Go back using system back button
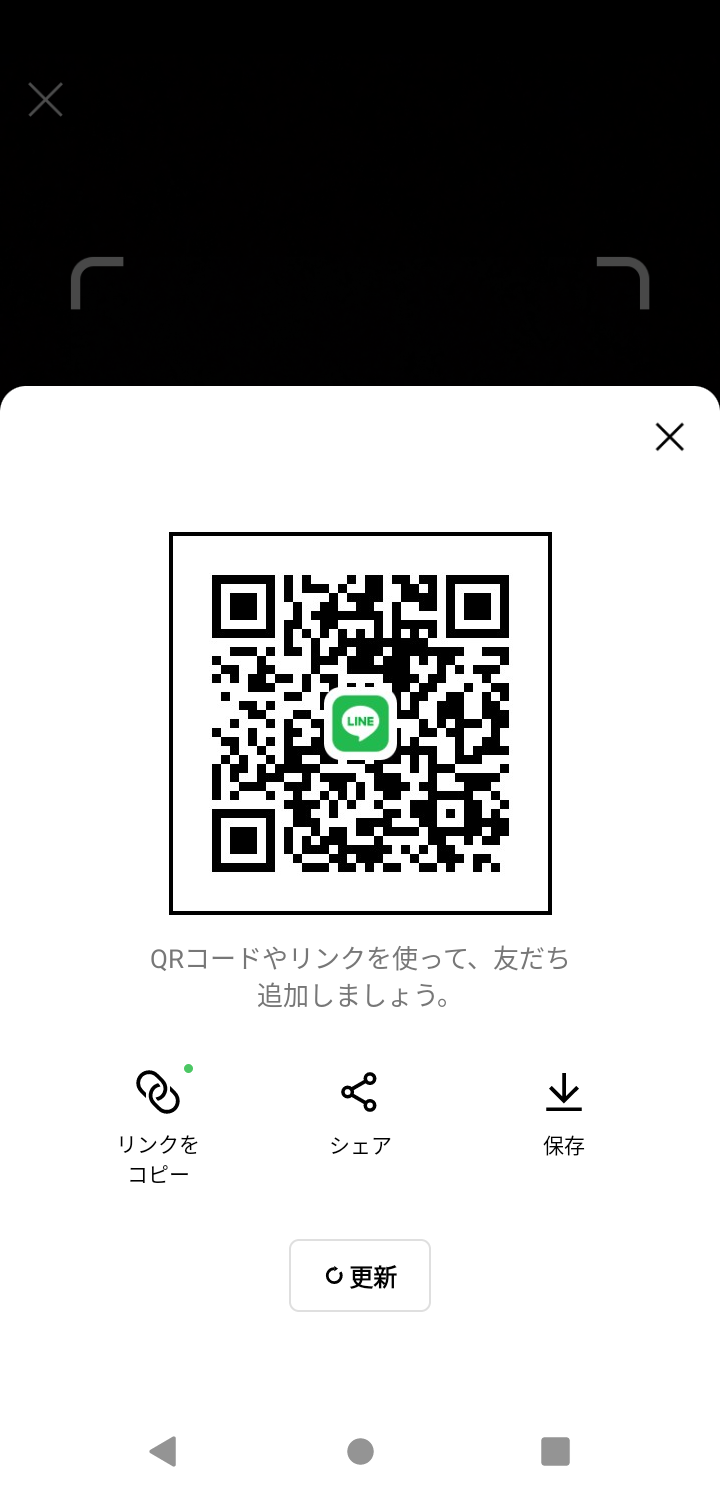Image resolution: width=720 pixels, height=1496 pixels. click(162, 1451)
